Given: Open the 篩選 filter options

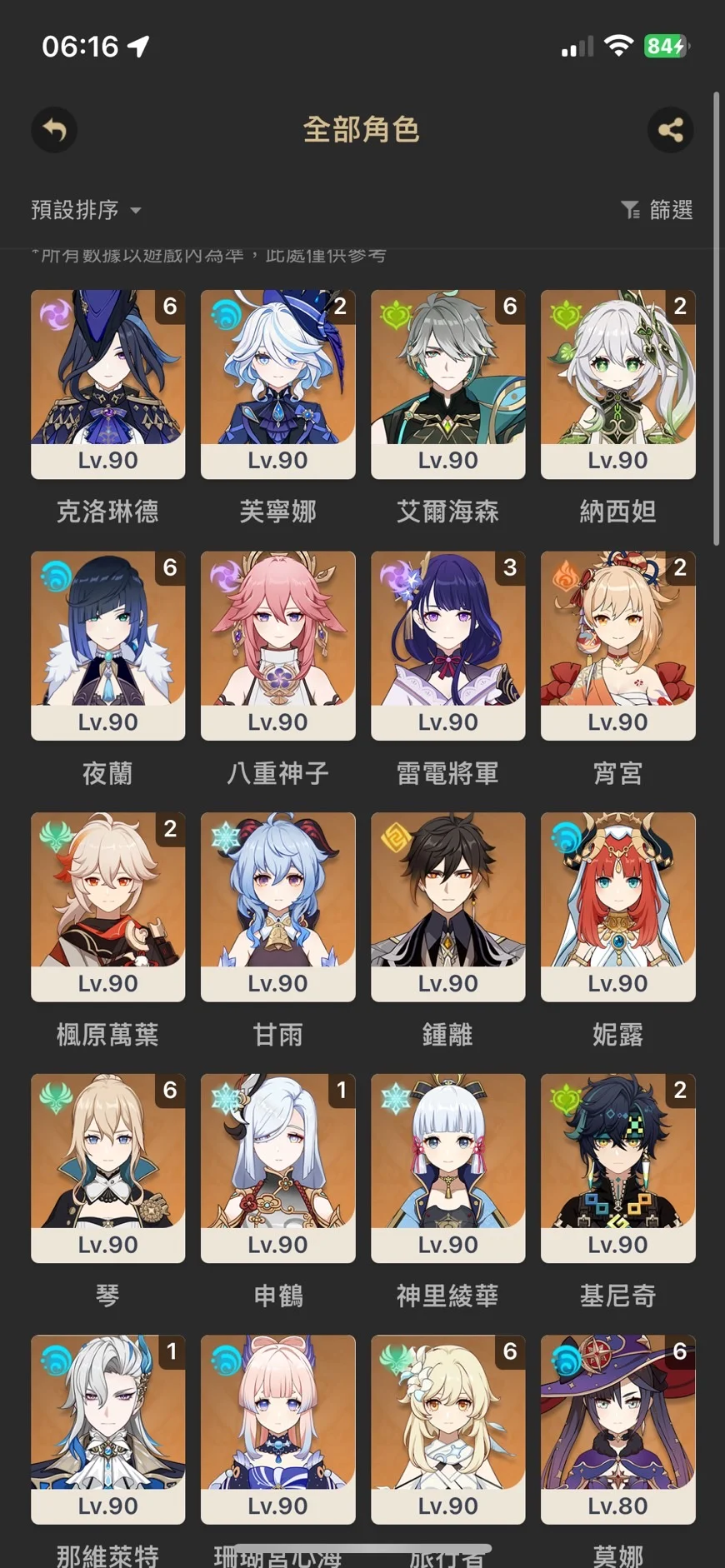Looking at the screenshot, I should (x=657, y=210).
